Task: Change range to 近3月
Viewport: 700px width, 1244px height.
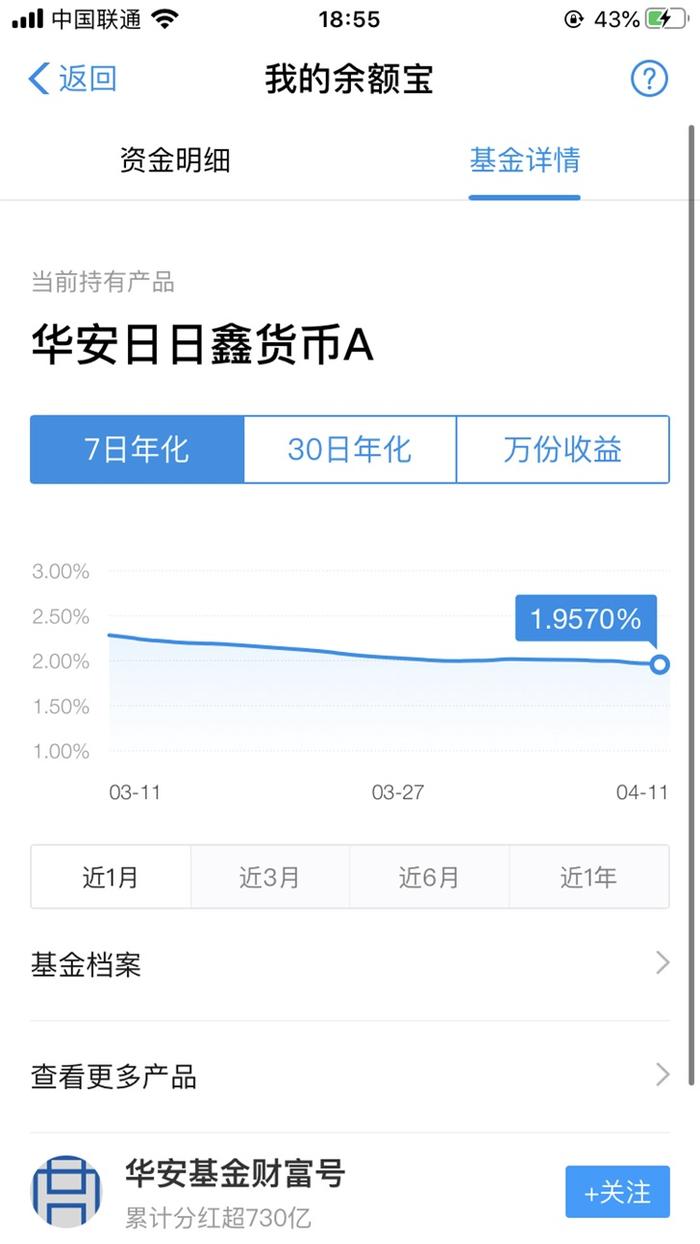Action: [270, 877]
